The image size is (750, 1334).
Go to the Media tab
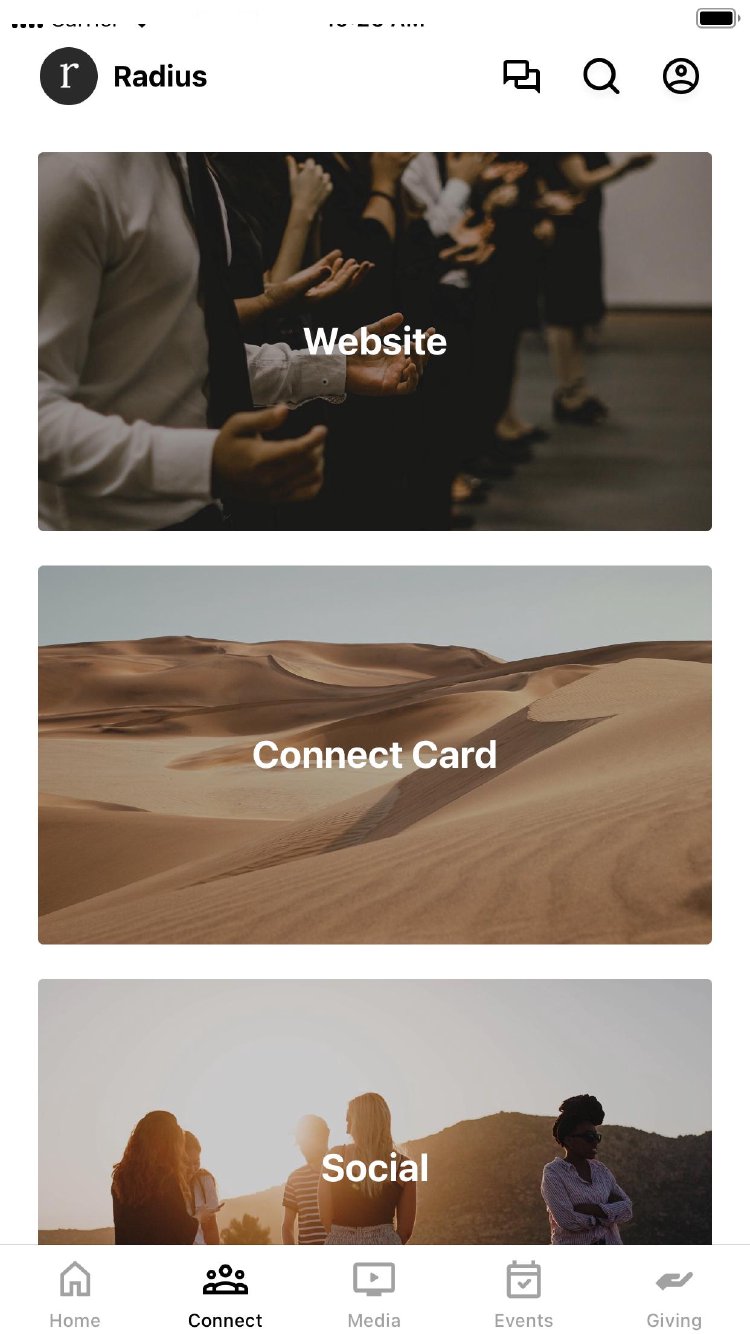tap(374, 1294)
